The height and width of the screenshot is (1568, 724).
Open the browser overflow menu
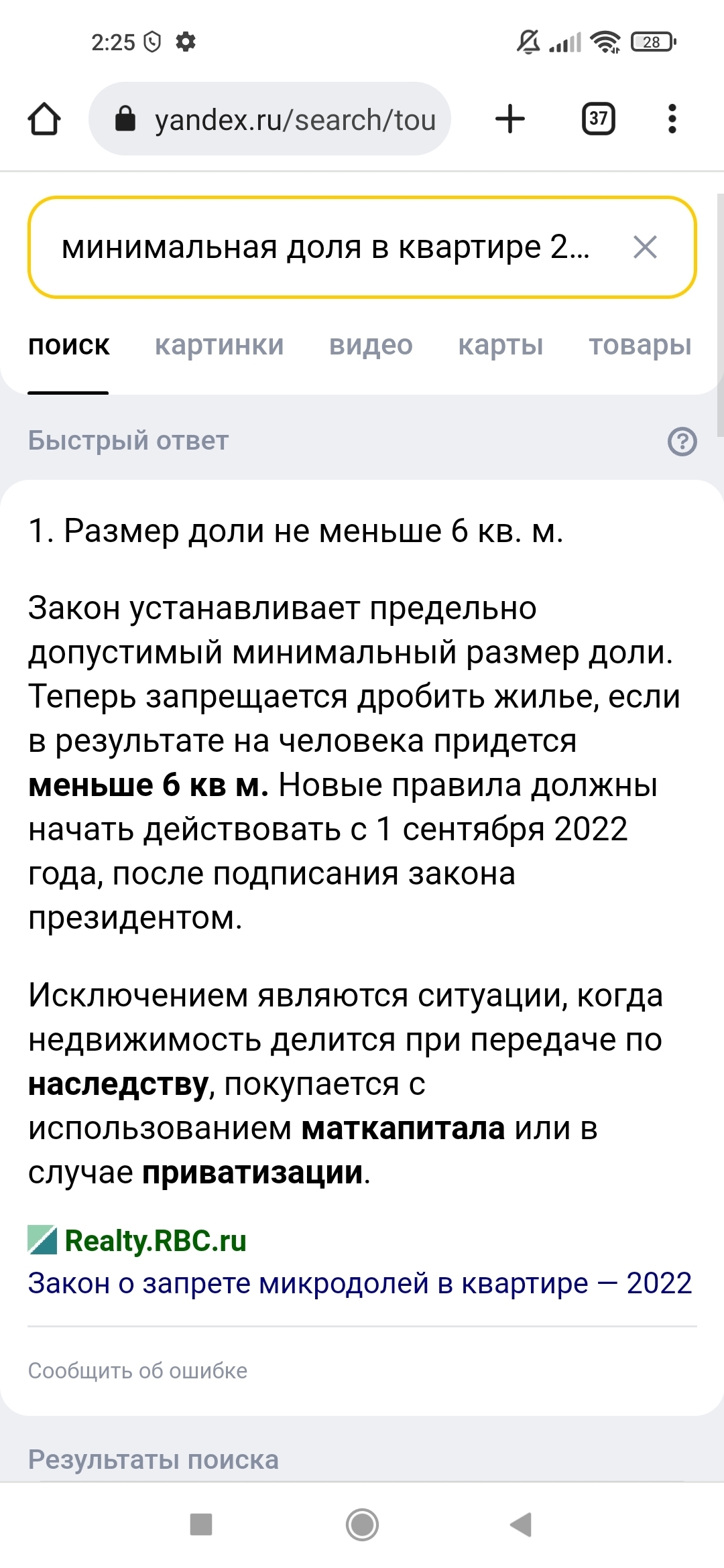coord(672,119)
